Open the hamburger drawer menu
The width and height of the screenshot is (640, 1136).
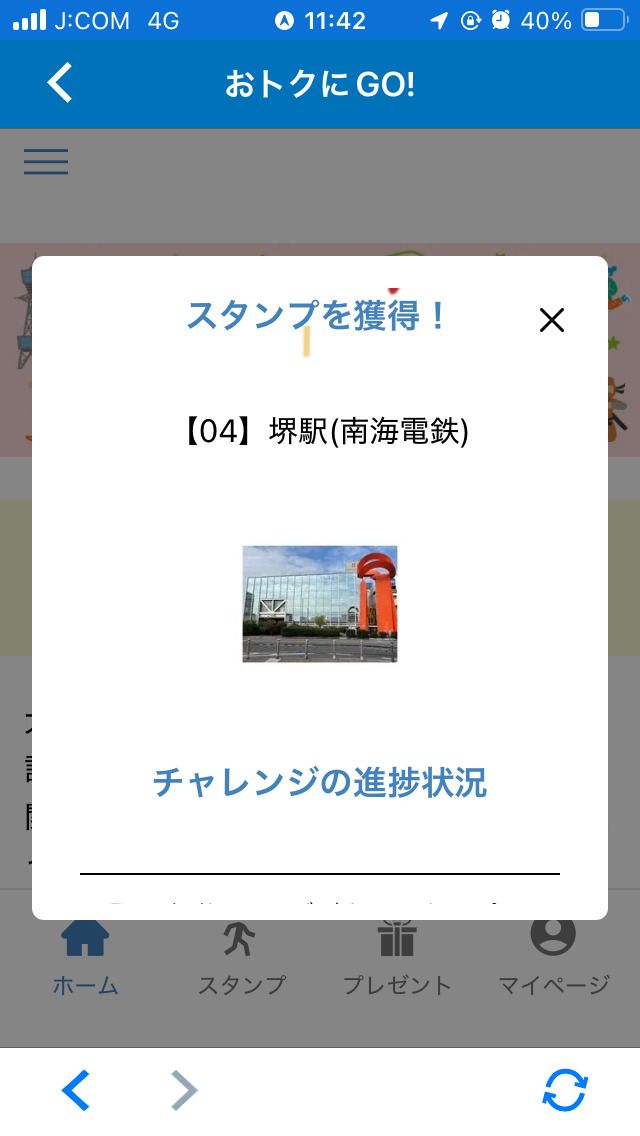(x=46, y=162)
